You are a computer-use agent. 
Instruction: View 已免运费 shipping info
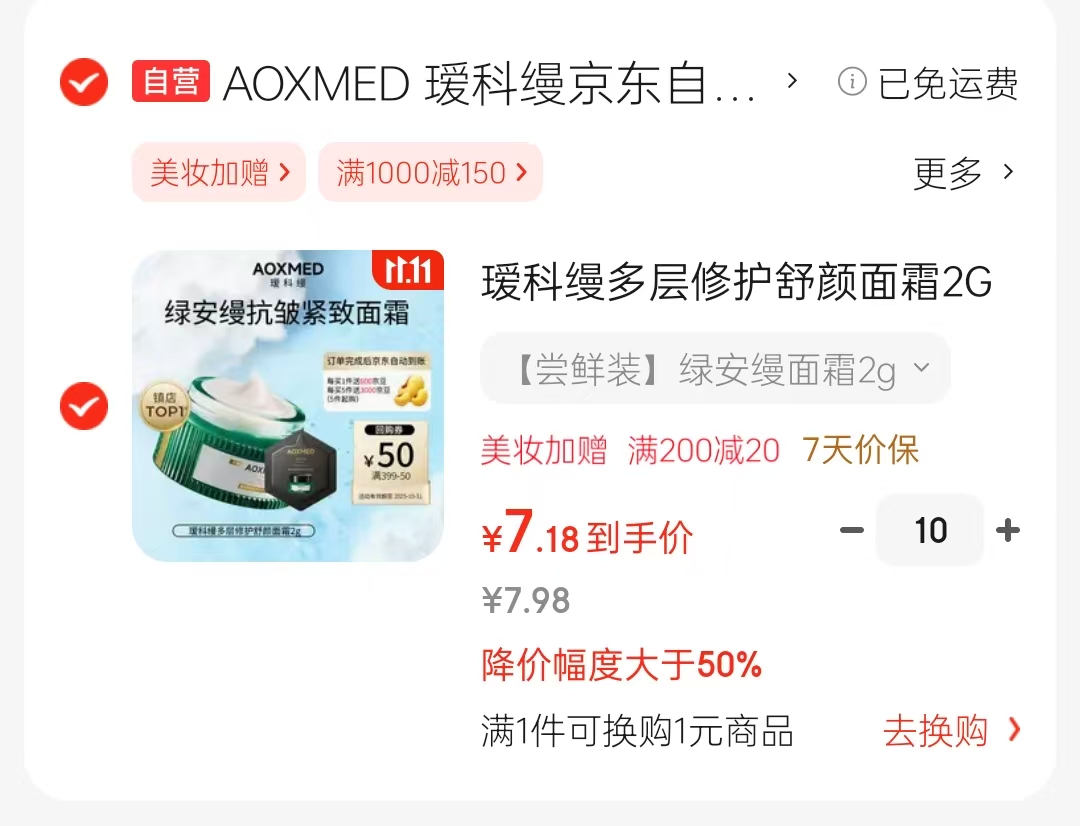(x=929, y=83)
